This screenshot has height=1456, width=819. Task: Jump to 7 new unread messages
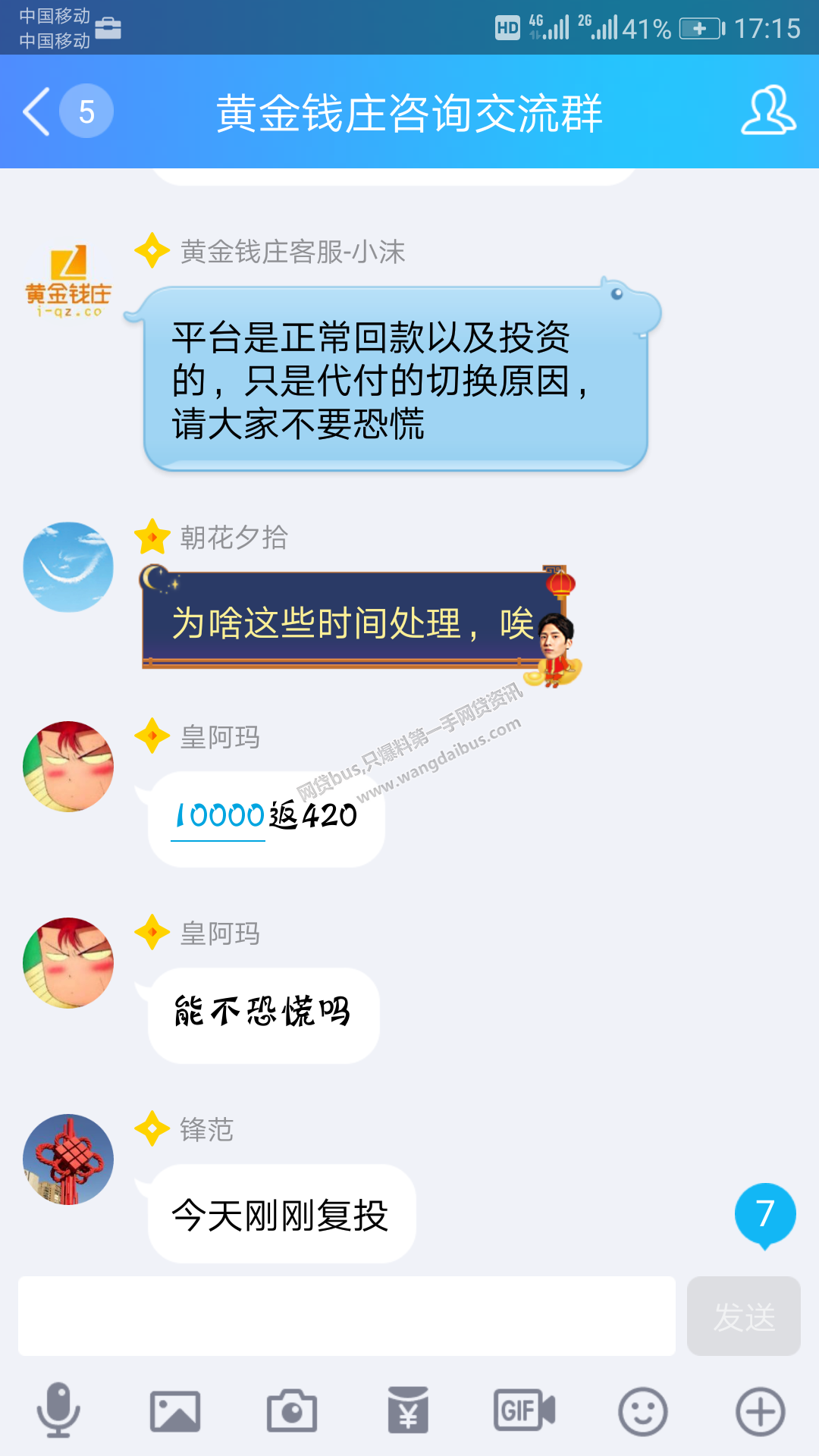tap(764, 1214)
